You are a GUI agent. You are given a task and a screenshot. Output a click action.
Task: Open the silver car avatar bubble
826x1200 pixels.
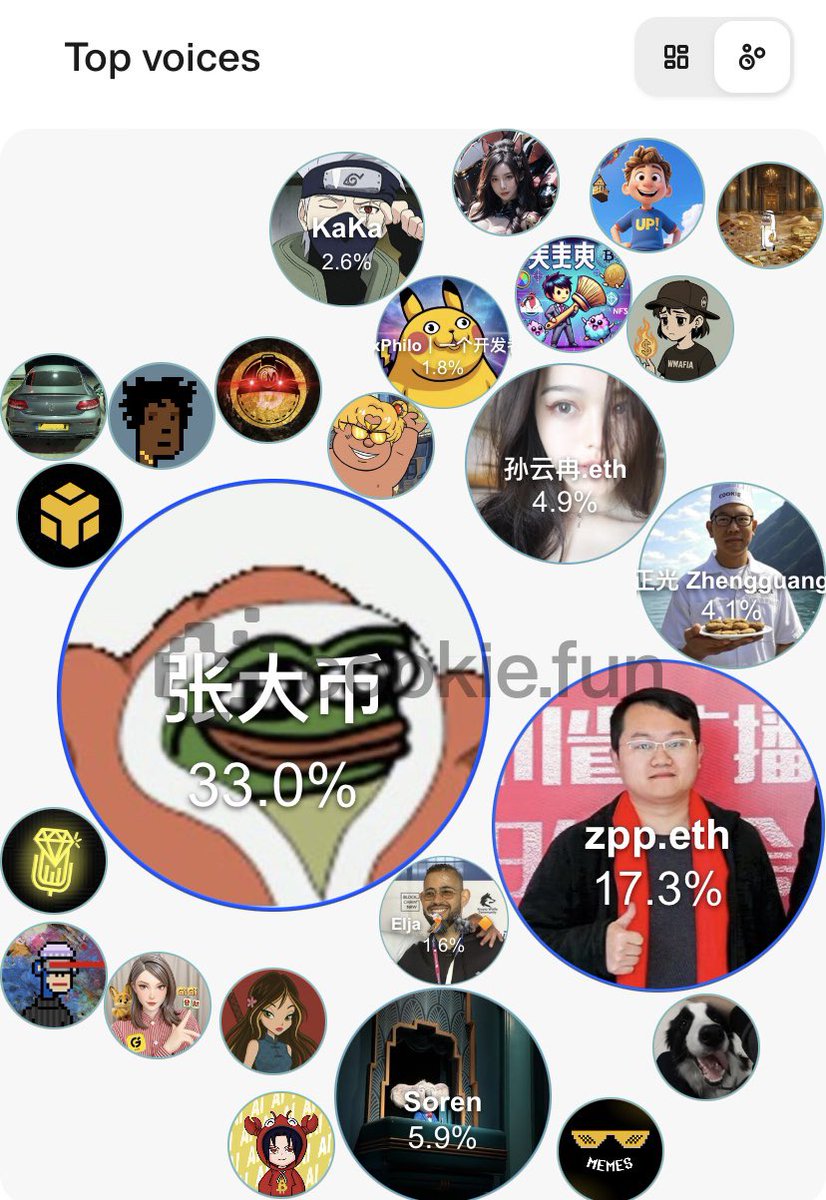(52, 406)
